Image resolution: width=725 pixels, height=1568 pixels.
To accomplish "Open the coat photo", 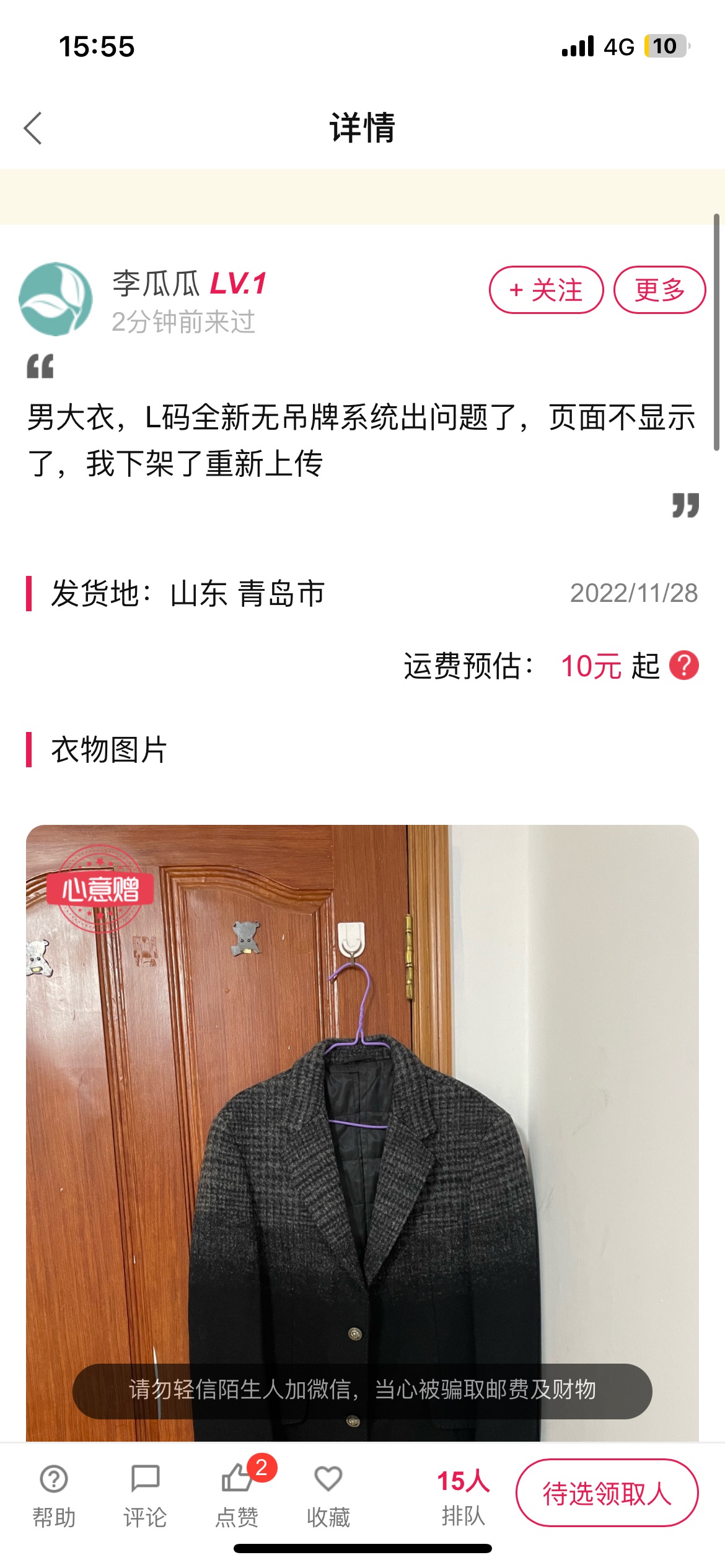I will click(362, 1133).
